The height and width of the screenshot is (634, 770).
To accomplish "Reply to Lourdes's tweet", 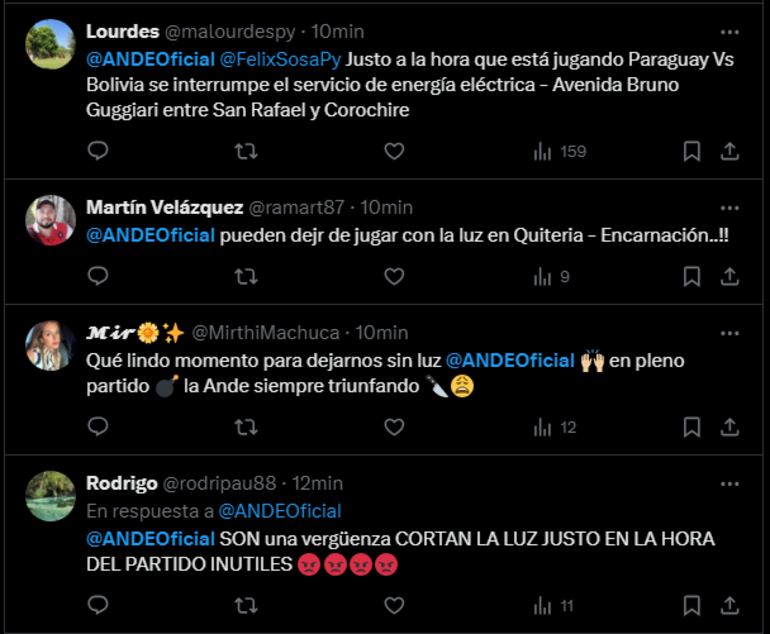I will click(x=98, y=151).
